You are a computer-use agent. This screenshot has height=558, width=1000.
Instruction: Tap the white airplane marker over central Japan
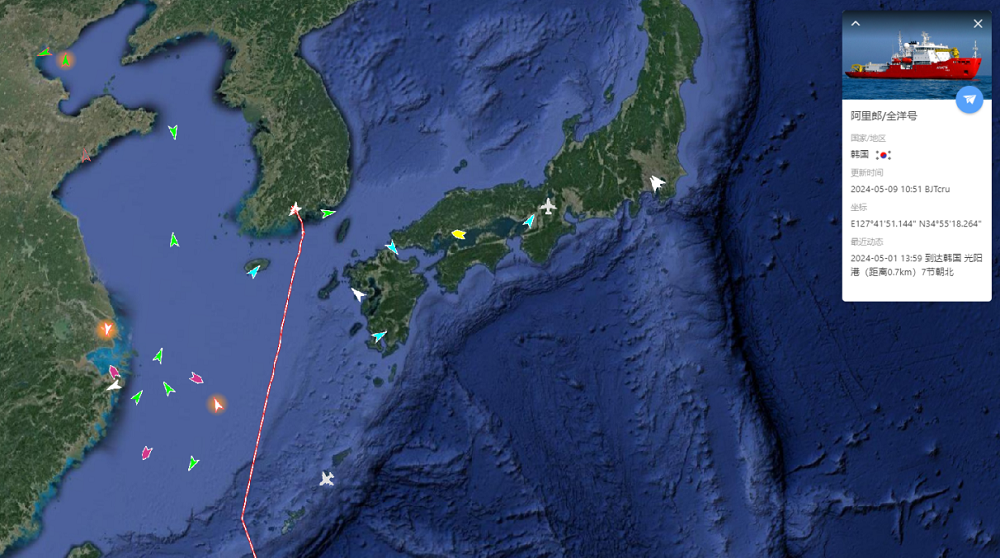[x=548, y=206]
